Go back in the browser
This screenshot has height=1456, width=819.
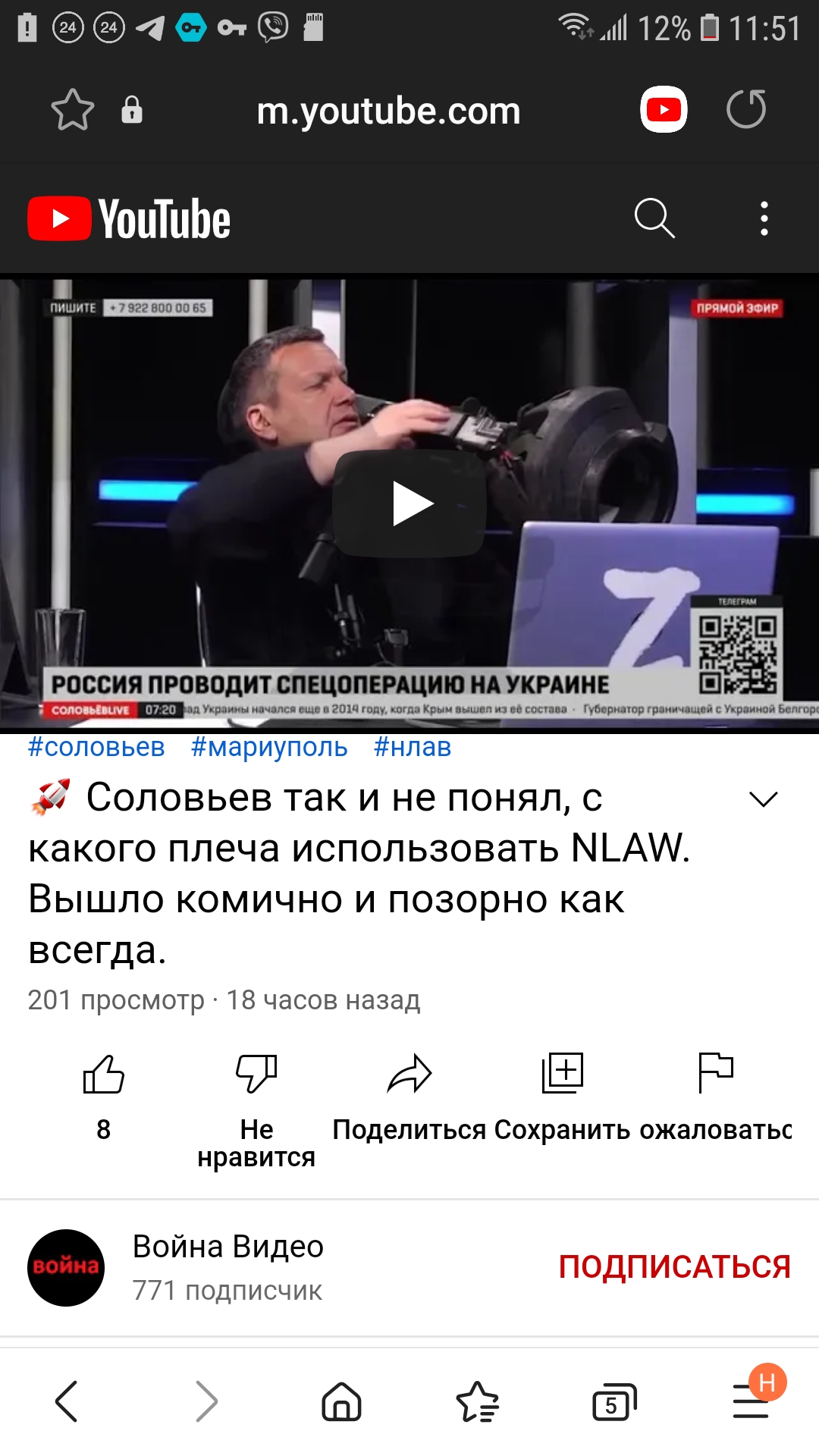click(x=67, y=1401)
